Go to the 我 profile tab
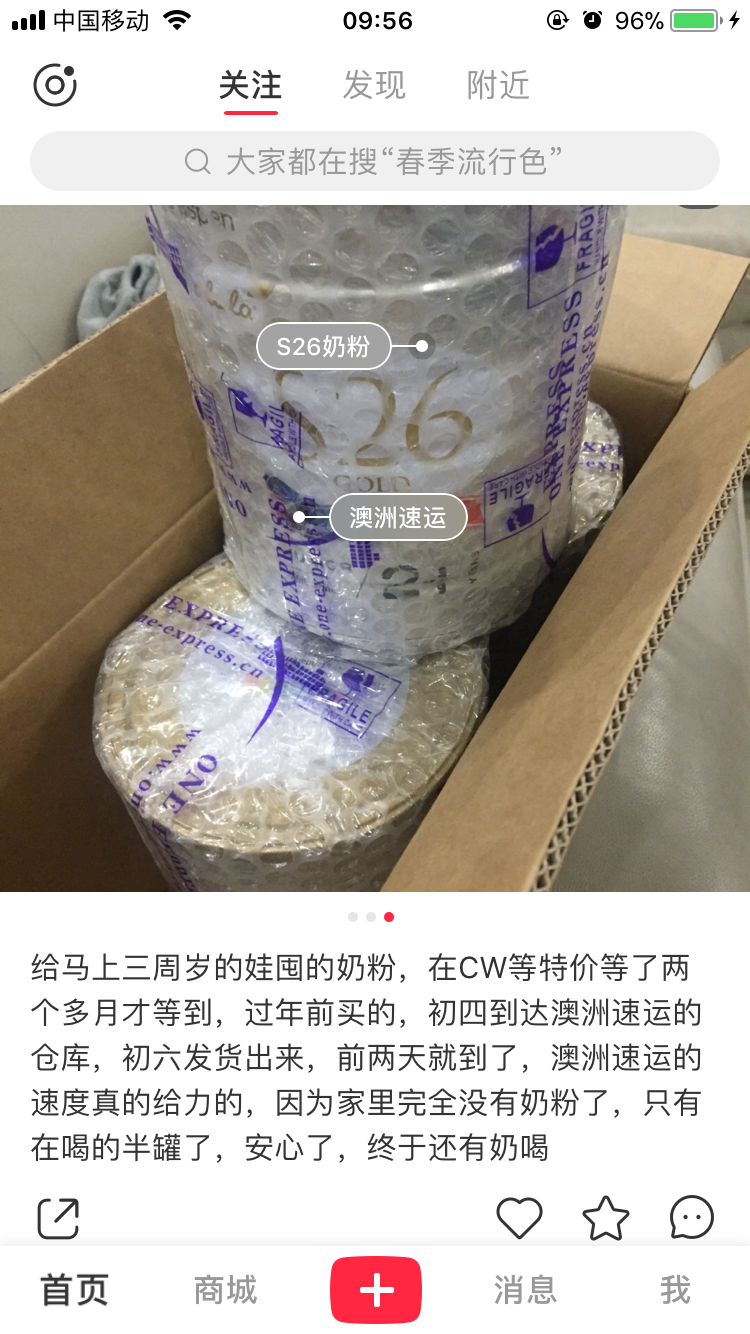 [675, 1290]
